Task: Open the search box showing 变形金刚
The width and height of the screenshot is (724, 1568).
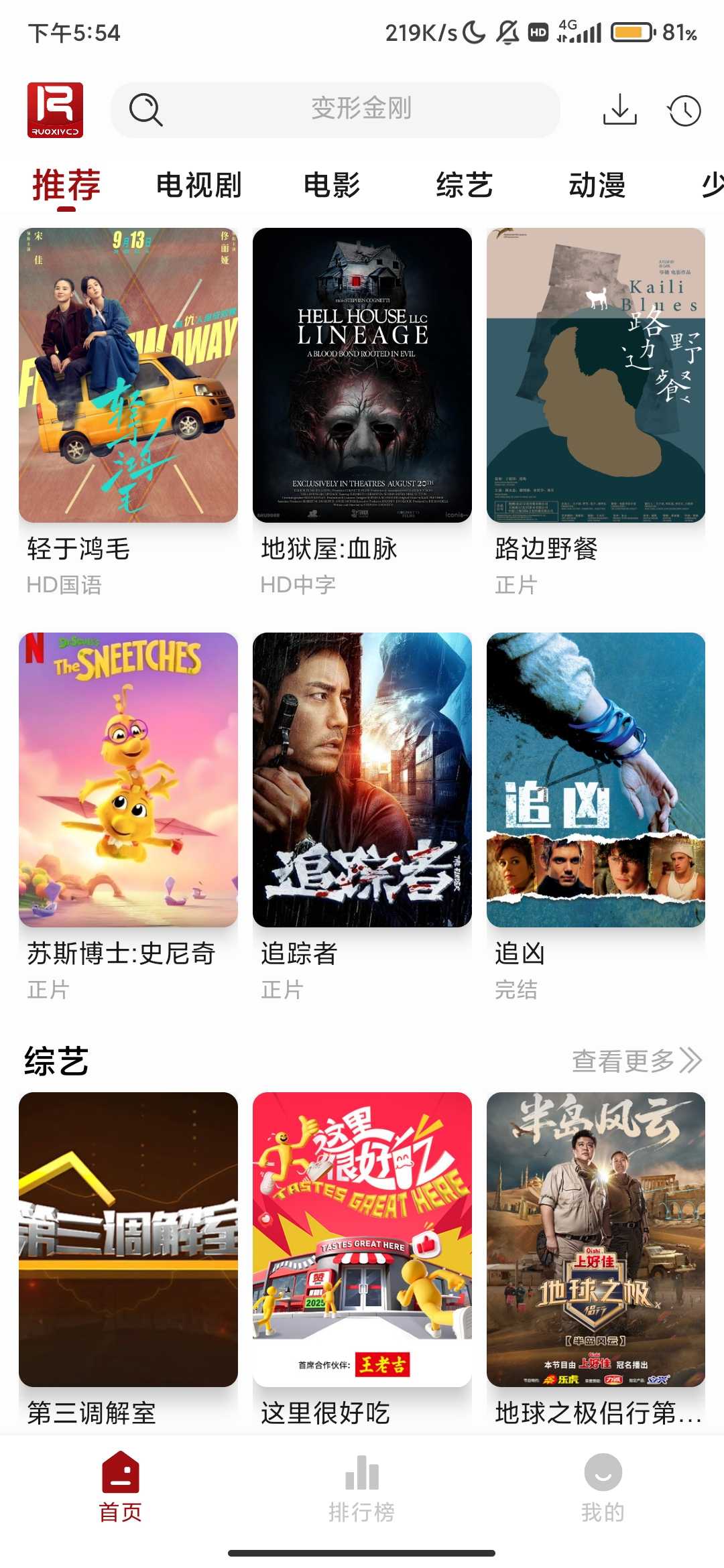Action: 335,109
